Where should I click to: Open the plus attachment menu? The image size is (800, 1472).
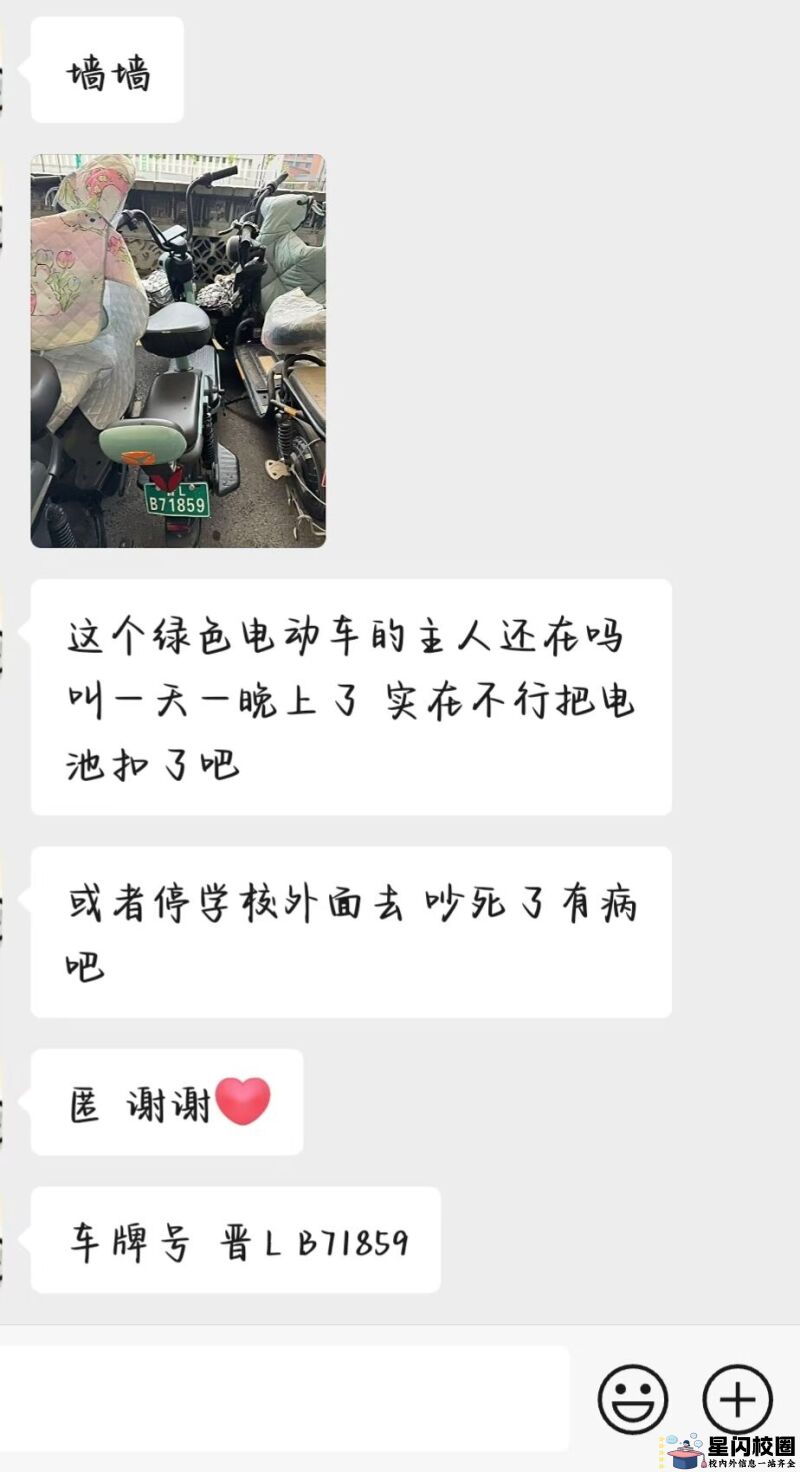(737, 1399)
